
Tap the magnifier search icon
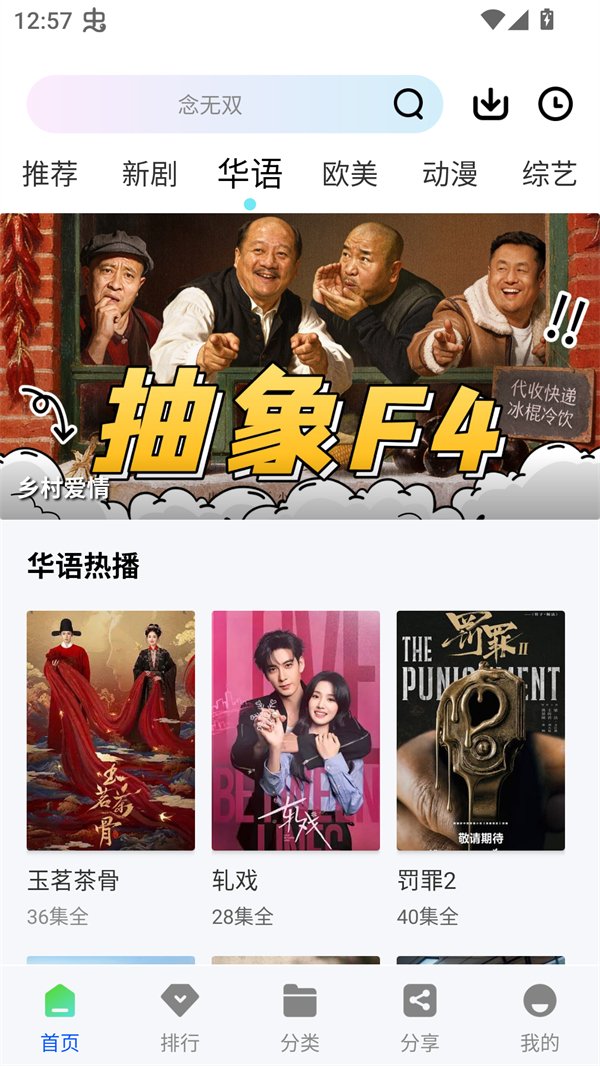pyautogui.click(x=408, y=104)
